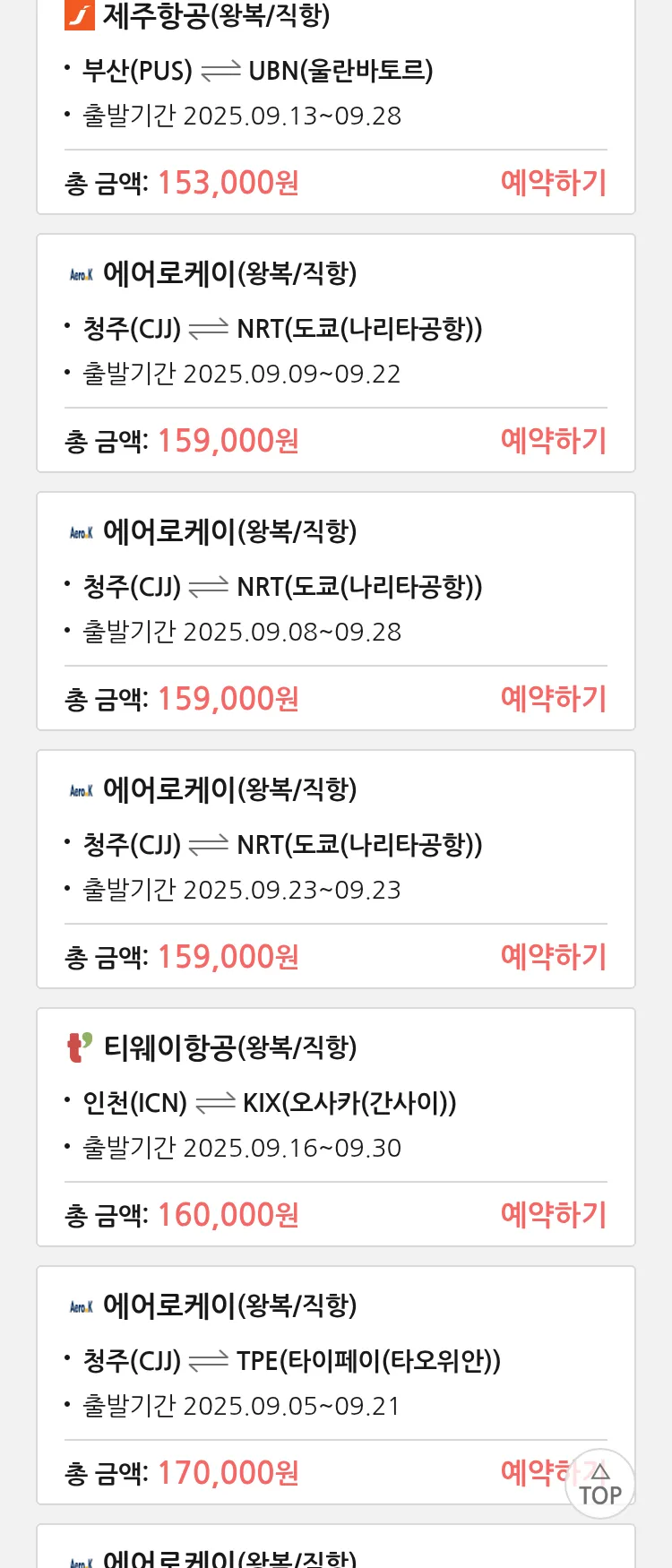Screen dimensions: 672x1568
Task: Reserve the Aero K flight departing 09.08~09.28
Action: click(553, 699)
